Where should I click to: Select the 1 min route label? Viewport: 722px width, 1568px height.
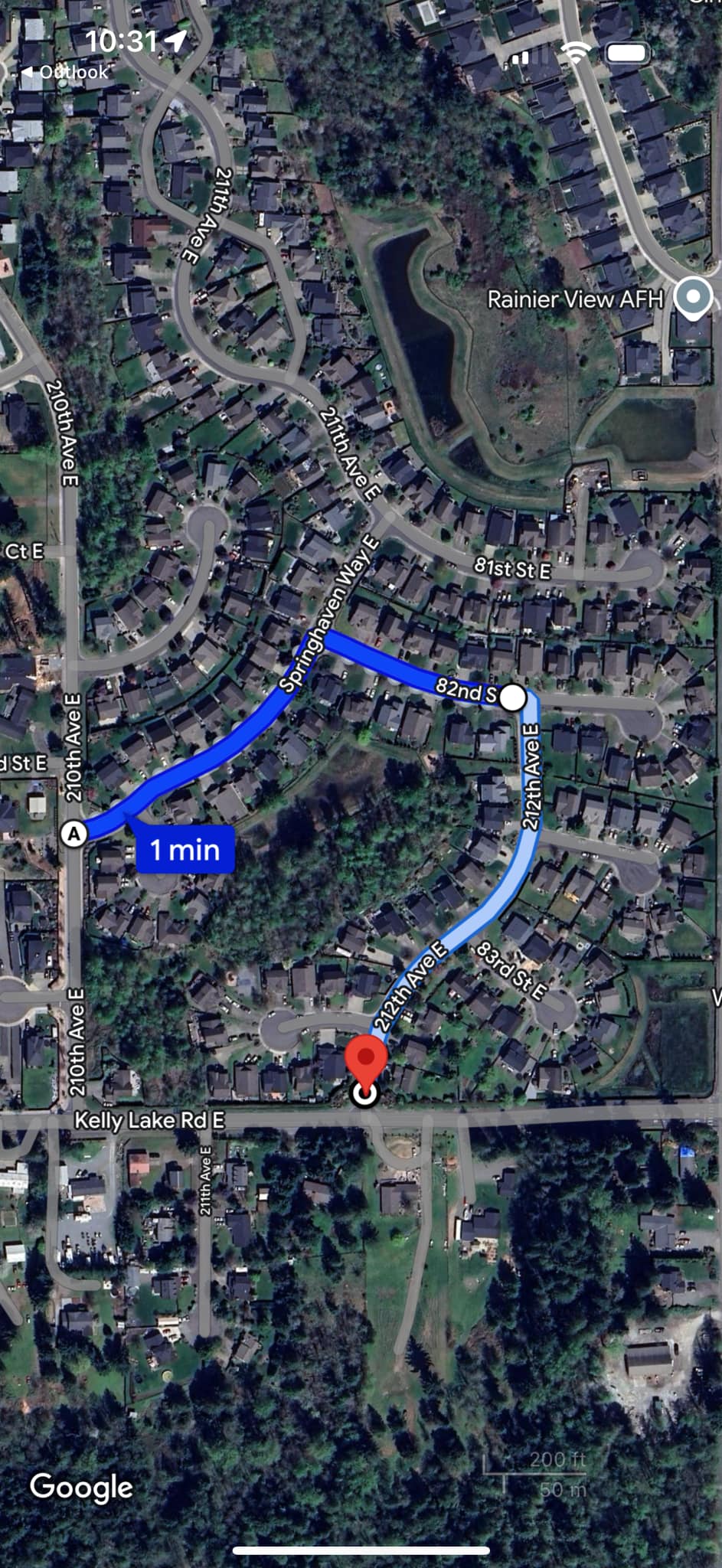click(x=185, y=850)
